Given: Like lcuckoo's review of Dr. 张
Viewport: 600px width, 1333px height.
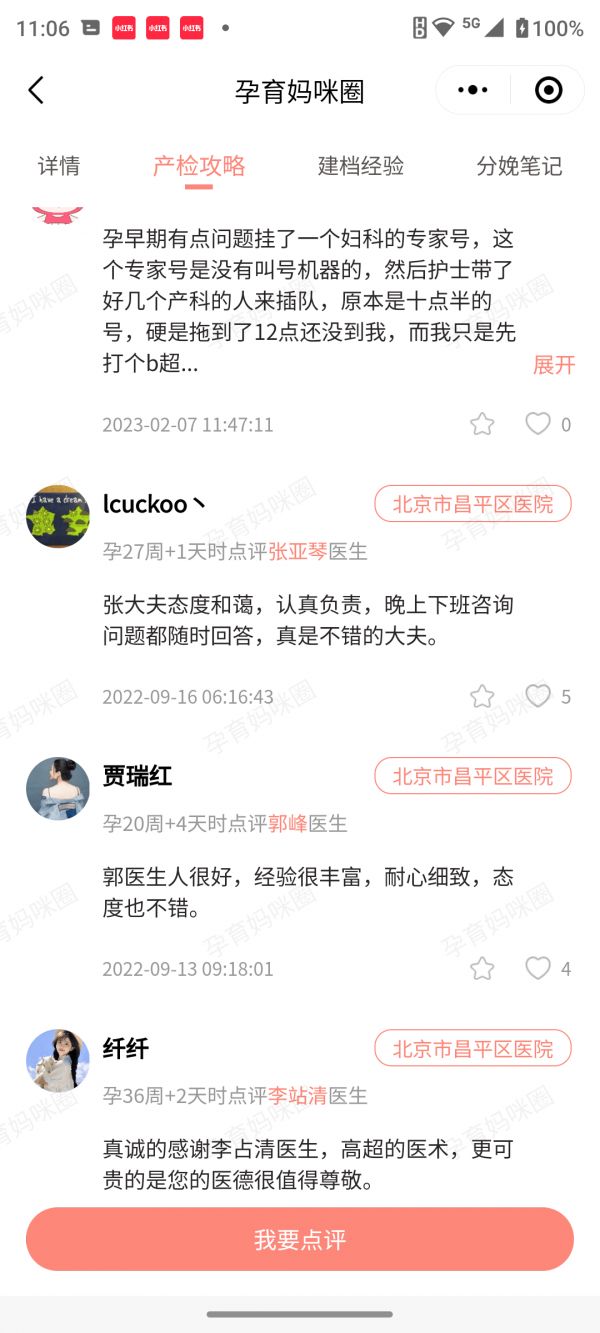Looking at the screenshot, I should click(x=538, y=696).
